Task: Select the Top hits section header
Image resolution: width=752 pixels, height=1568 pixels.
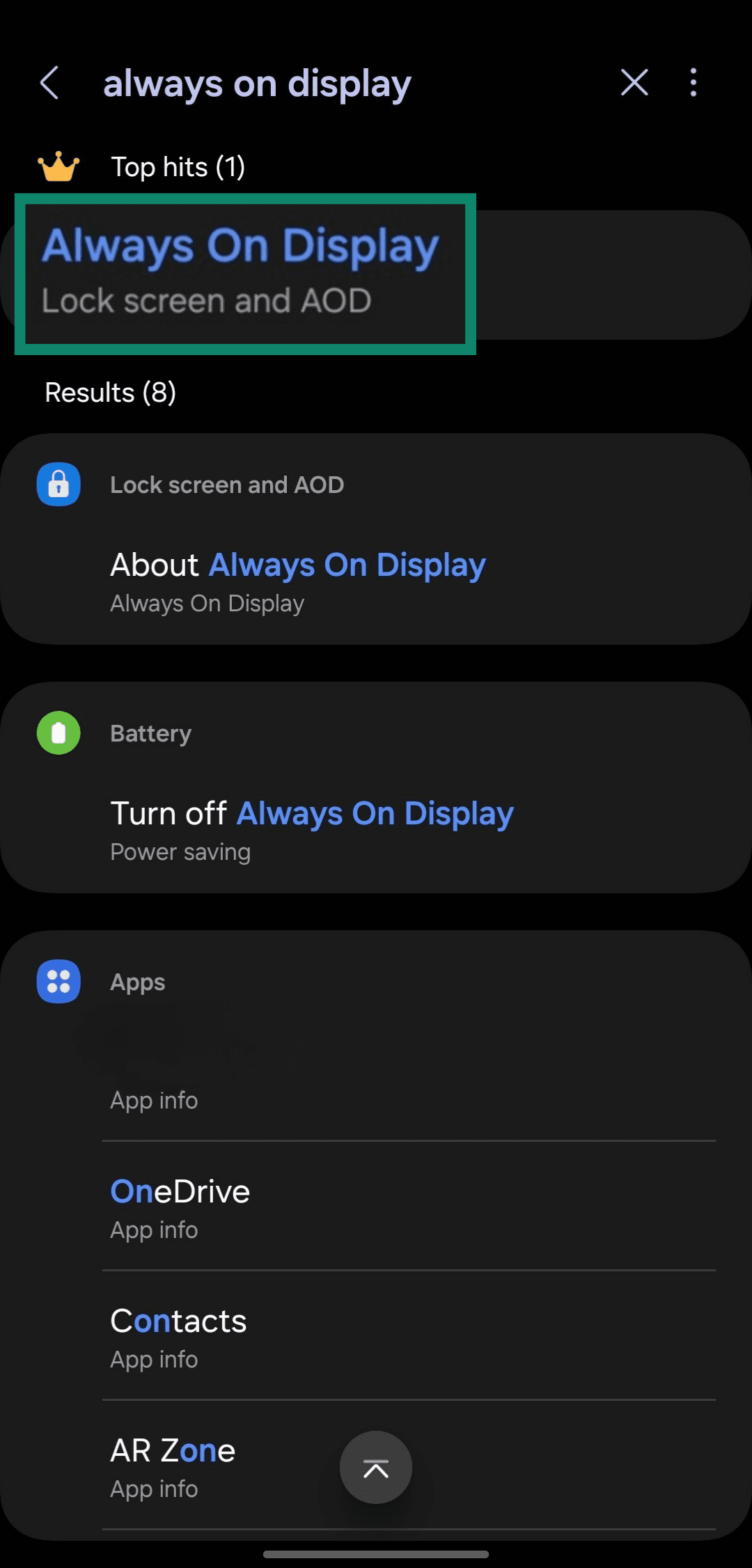Action: point(178,166)
